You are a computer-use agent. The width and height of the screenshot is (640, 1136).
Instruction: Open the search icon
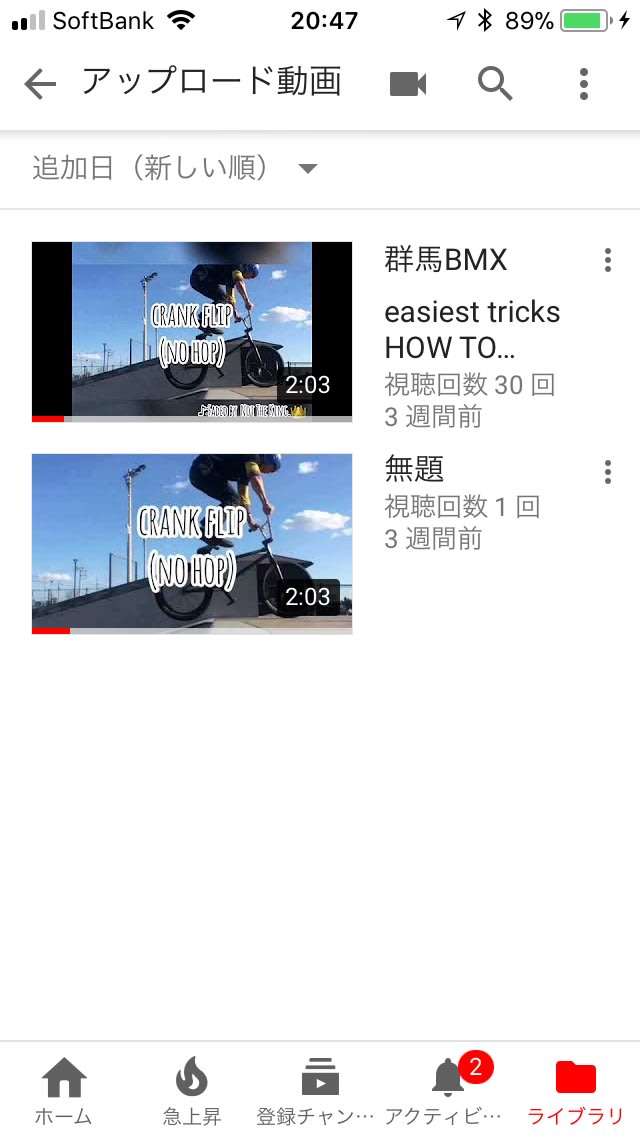(495, 85)
